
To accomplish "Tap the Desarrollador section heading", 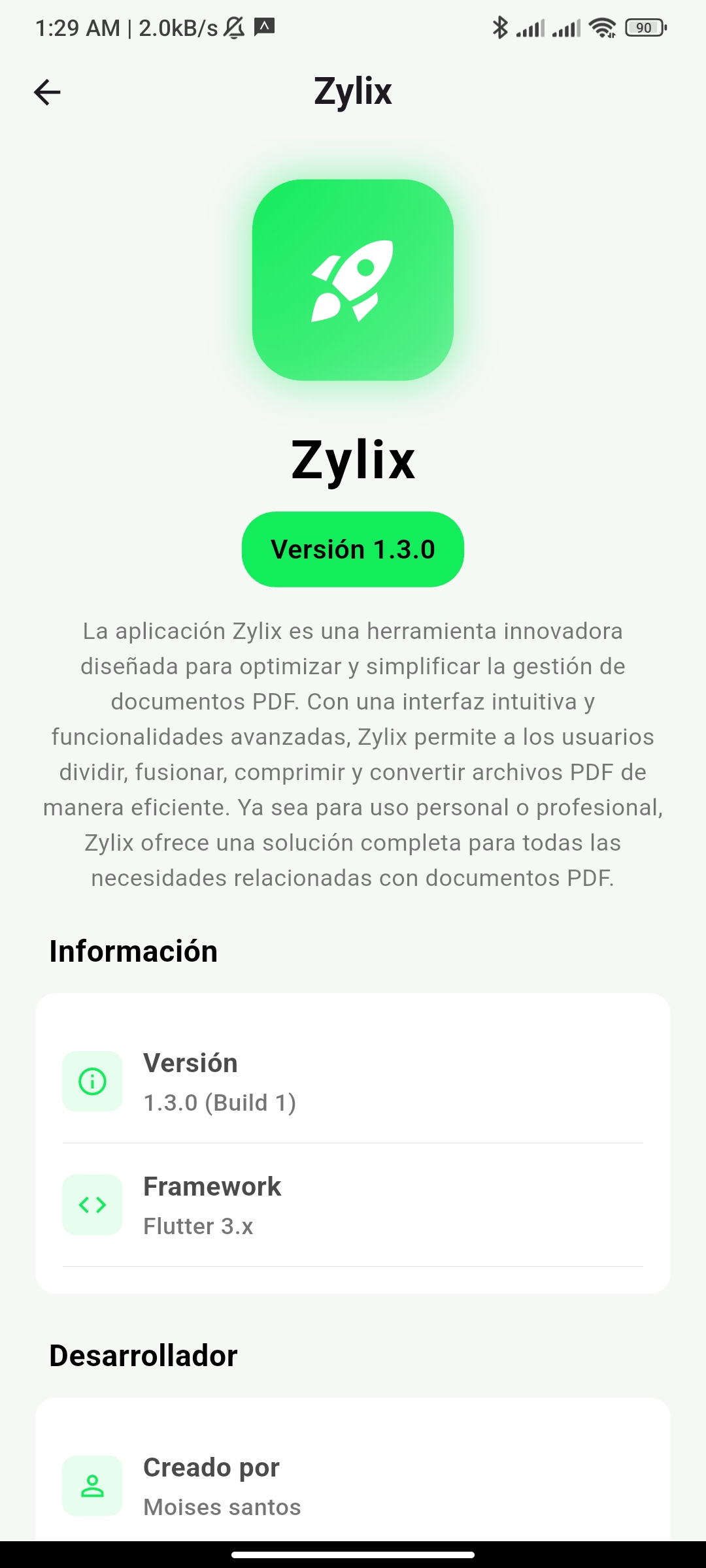I will (144, 1355).
